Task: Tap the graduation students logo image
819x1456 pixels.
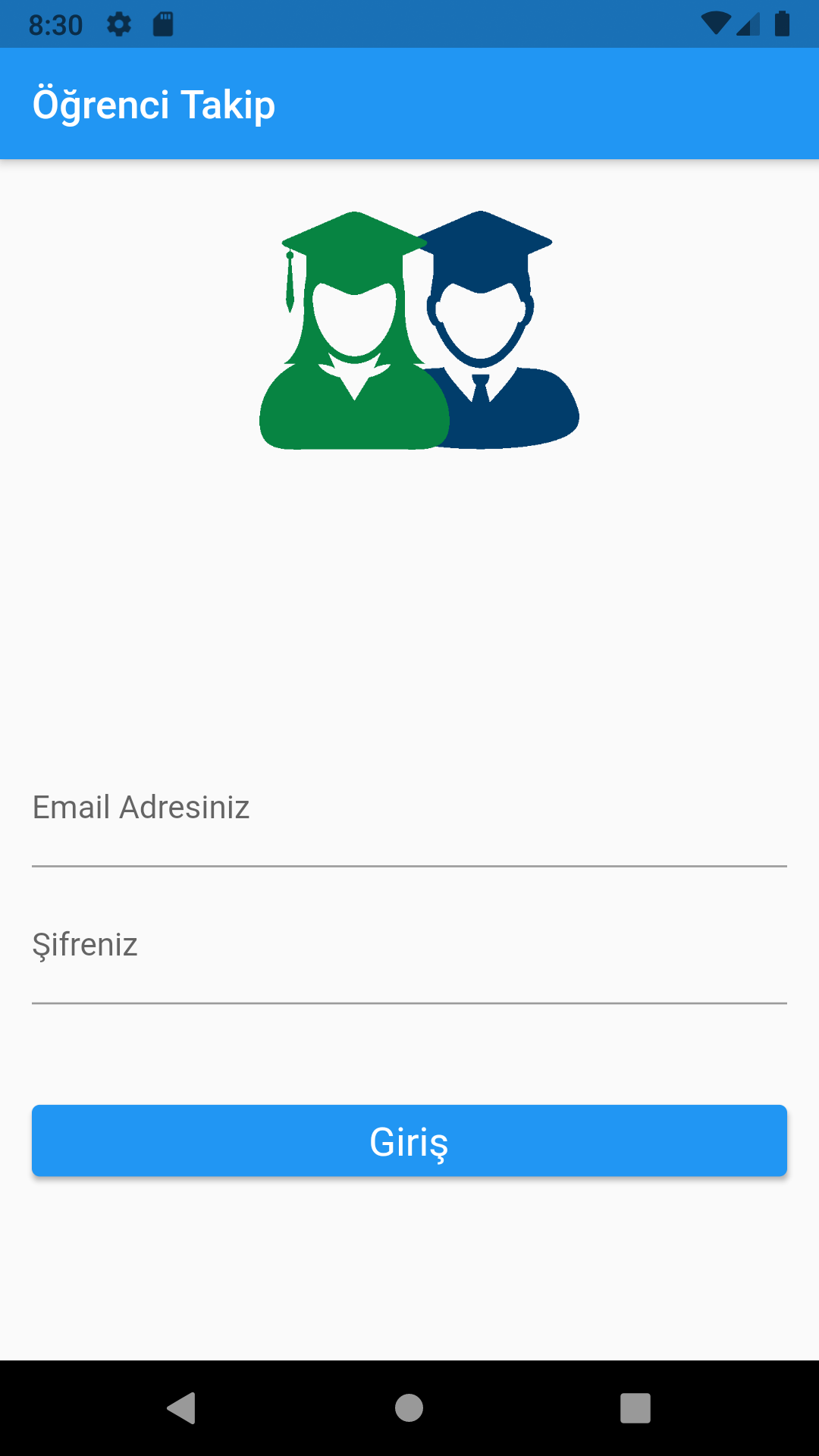Action: 419,330
